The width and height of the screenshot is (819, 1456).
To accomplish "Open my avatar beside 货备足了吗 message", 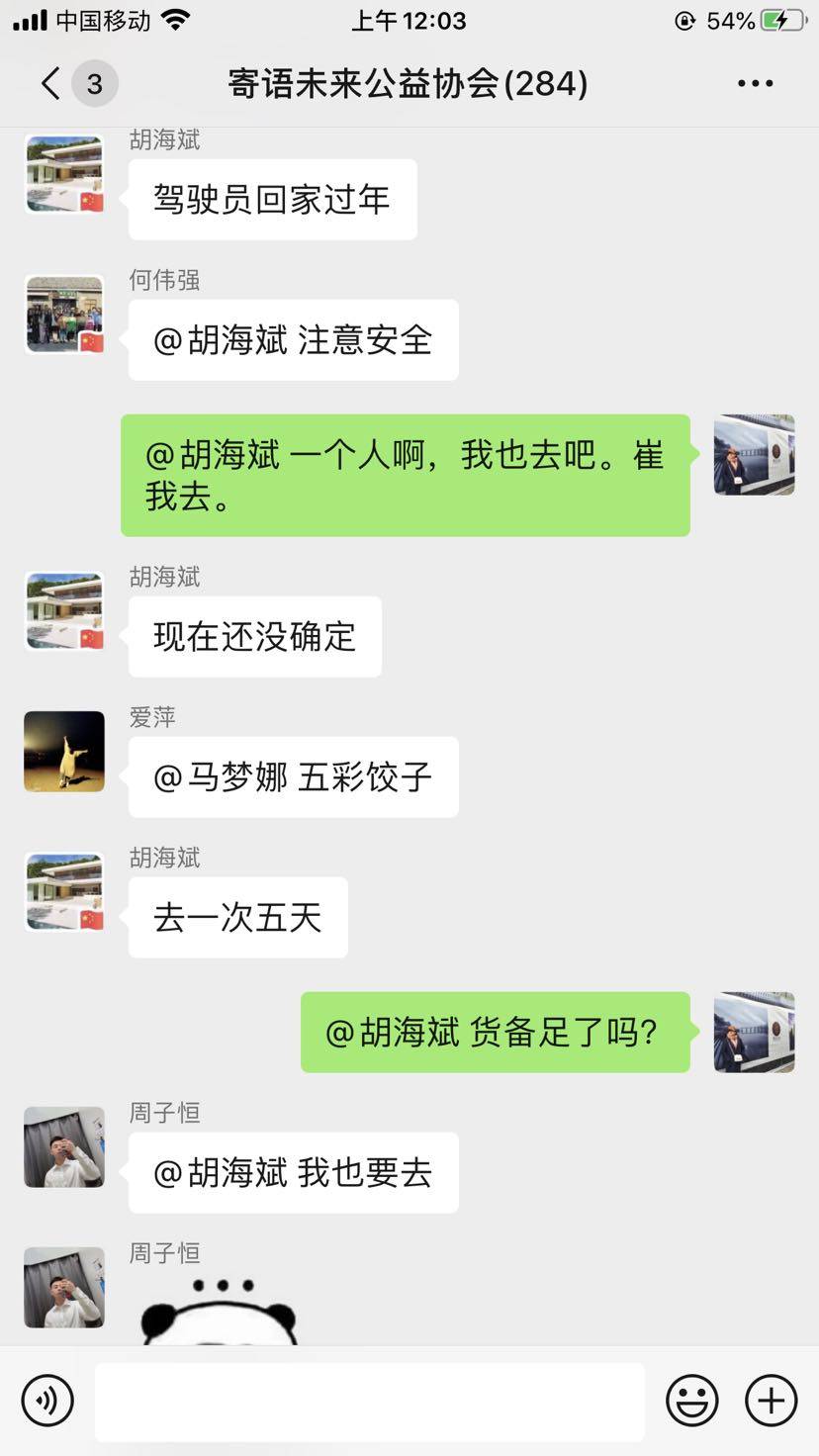I will (754, 1033).
